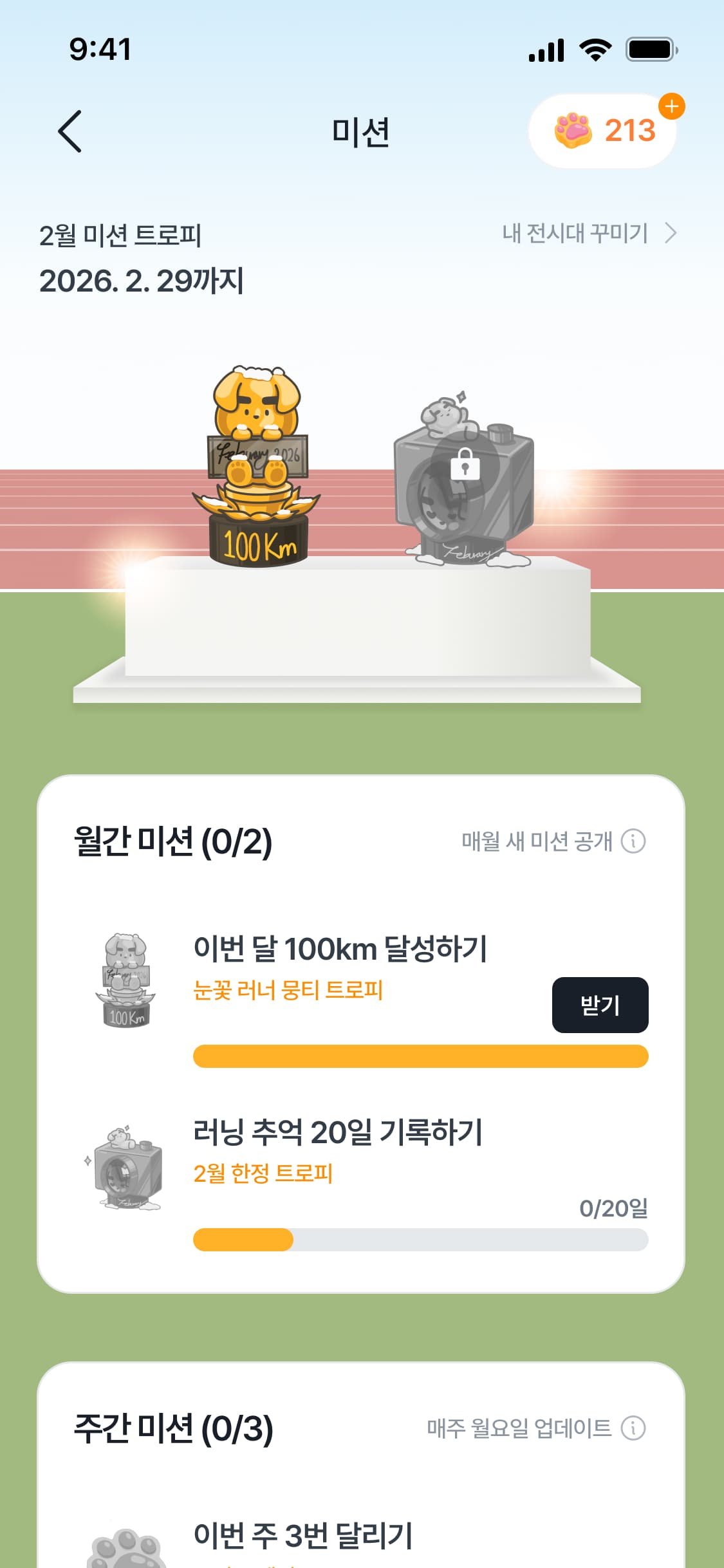Open the 매월 새 미션 공개 info icon
724x1568 pixels.
click(x=634, y=841)
